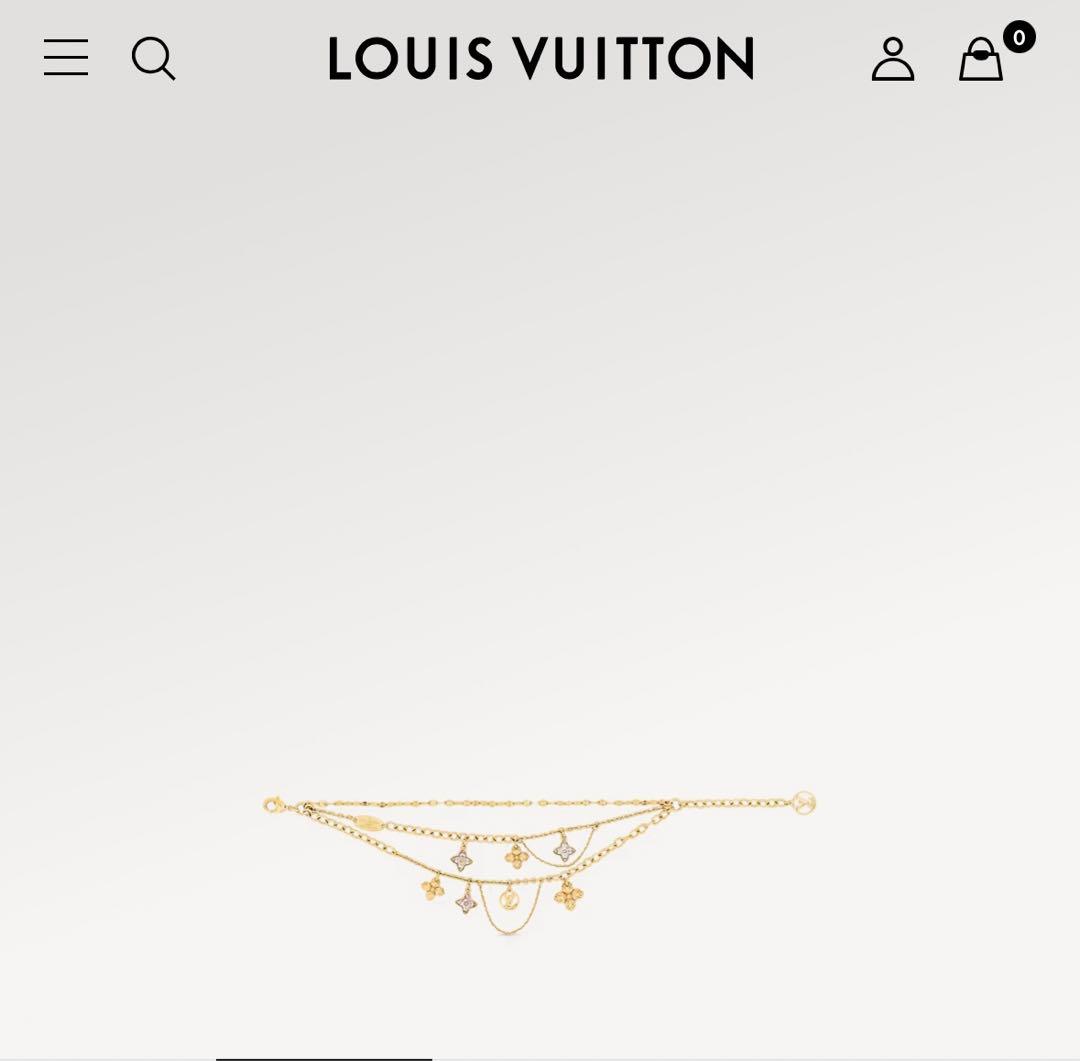1080x1061 pixels.
Task: View the shopping bag
Action: (981, 59)
